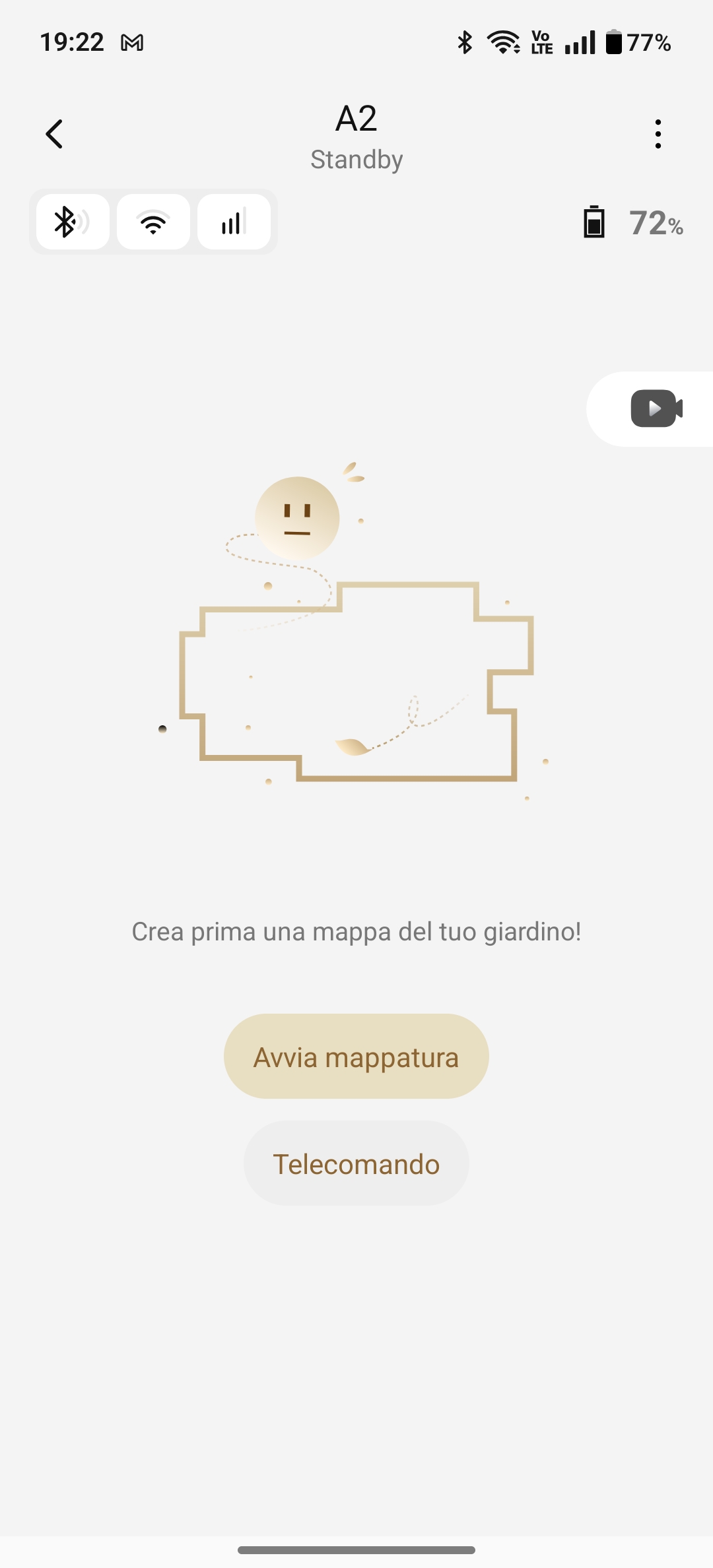Go back using the top-left arrow

54,134
